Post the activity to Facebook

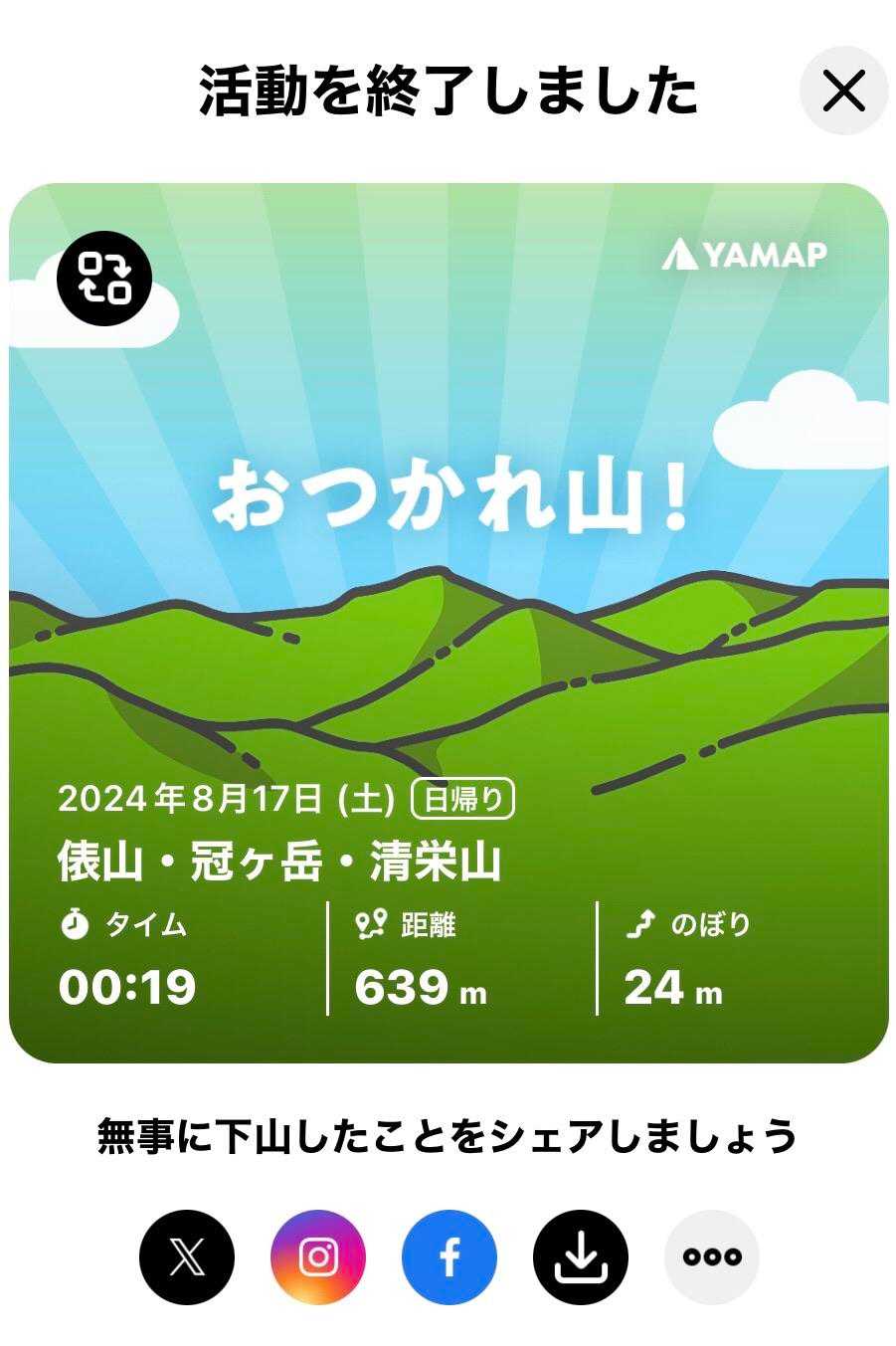coord(449,1257)
